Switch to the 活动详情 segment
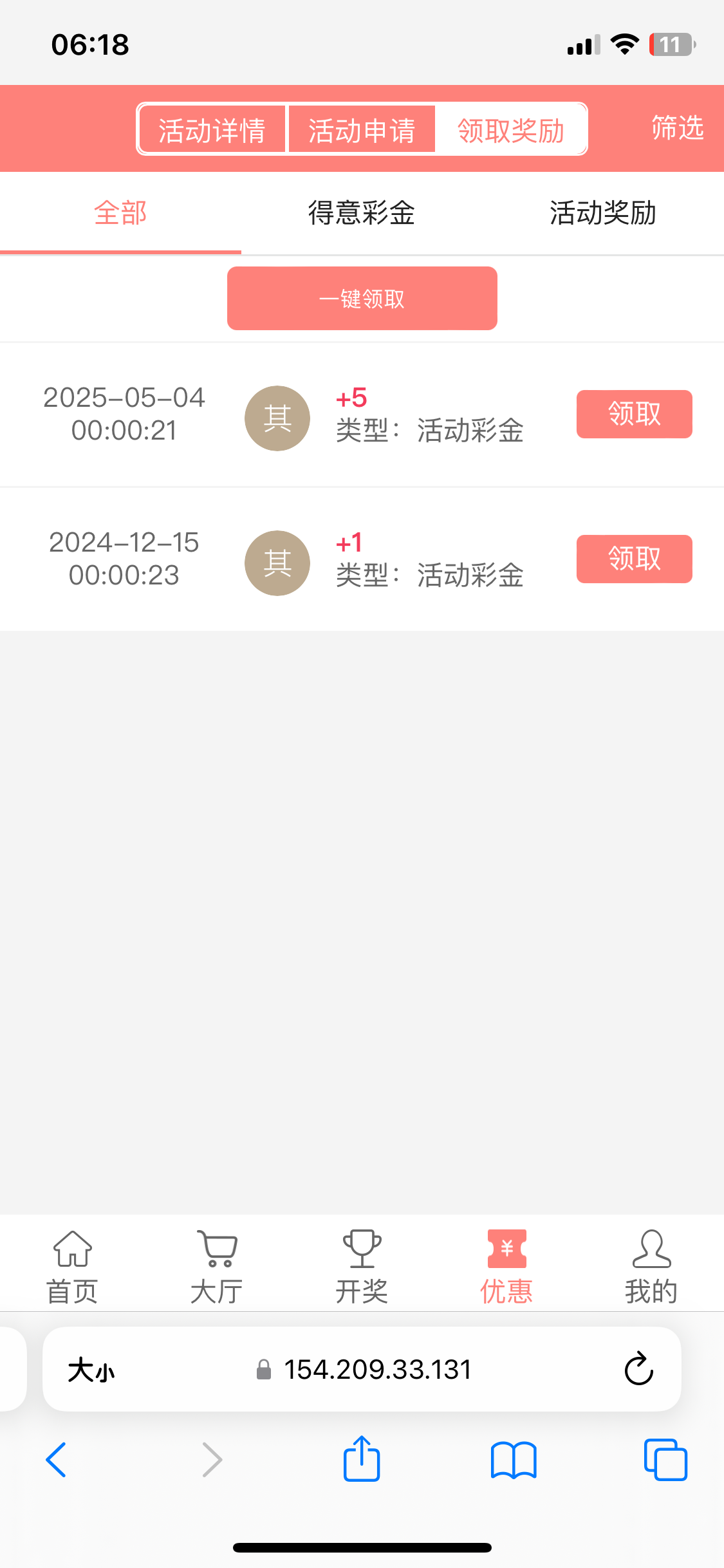Viewport: 724px width, 1568px height. tap(212, 129)
